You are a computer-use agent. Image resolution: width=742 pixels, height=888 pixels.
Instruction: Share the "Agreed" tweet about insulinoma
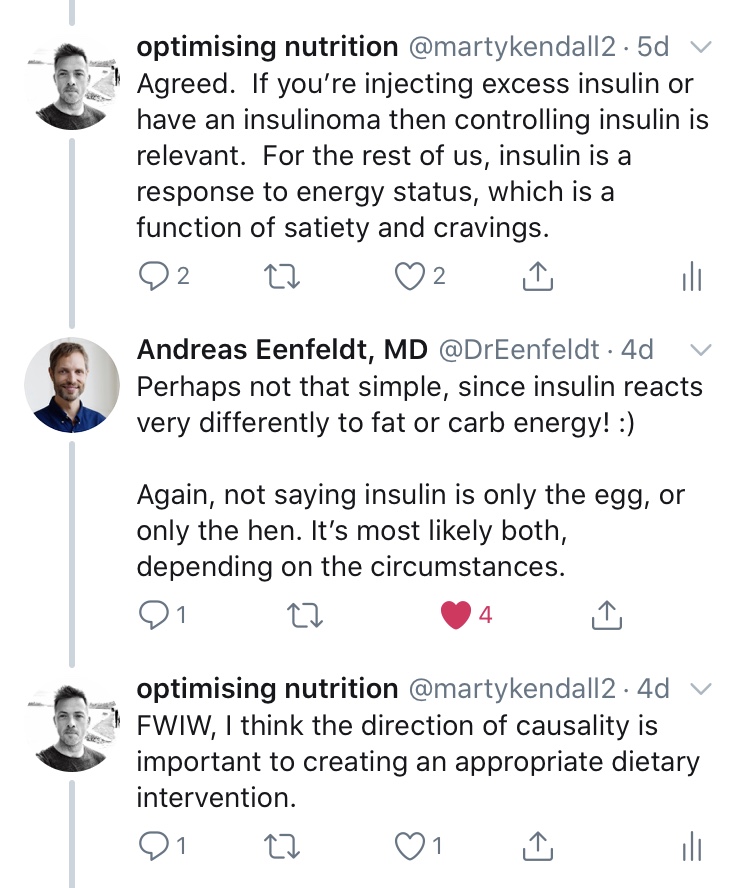(538, 277)
